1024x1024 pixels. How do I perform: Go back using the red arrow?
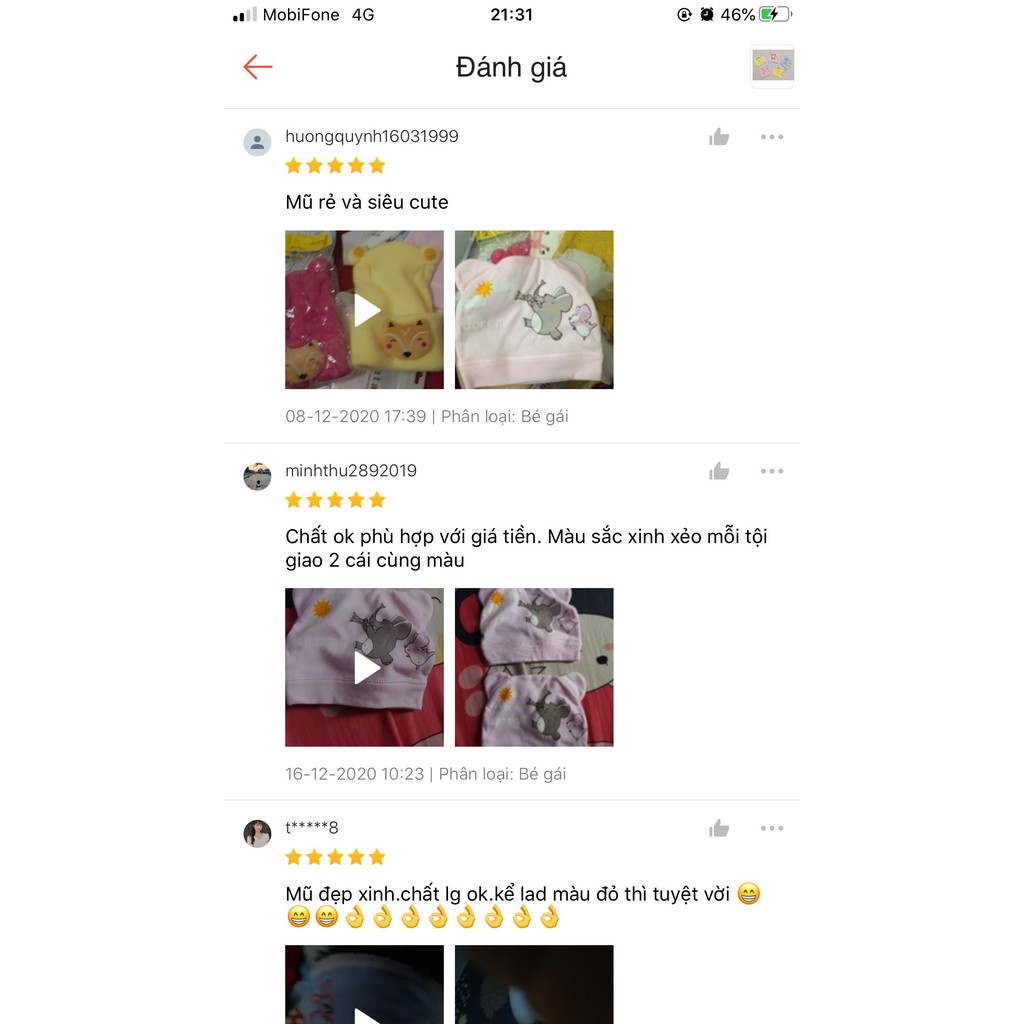coord(258,67)
